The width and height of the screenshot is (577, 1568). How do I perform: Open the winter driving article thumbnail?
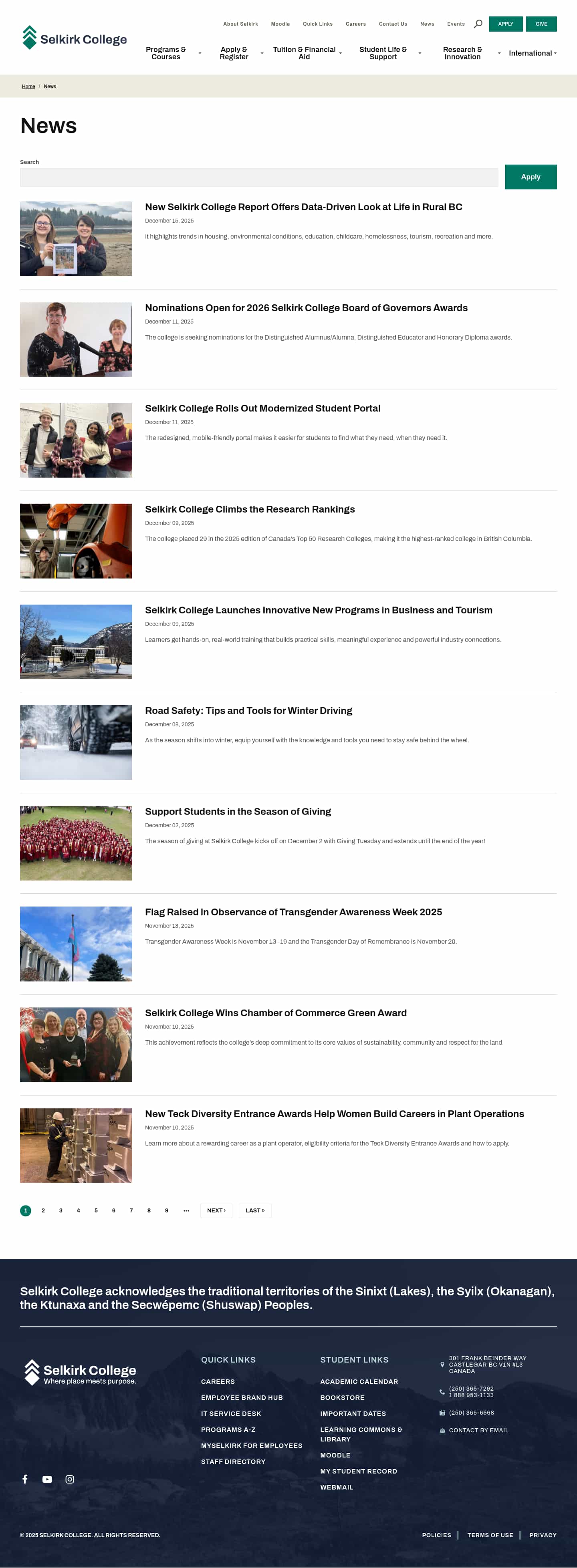click(x=76, y=742)
